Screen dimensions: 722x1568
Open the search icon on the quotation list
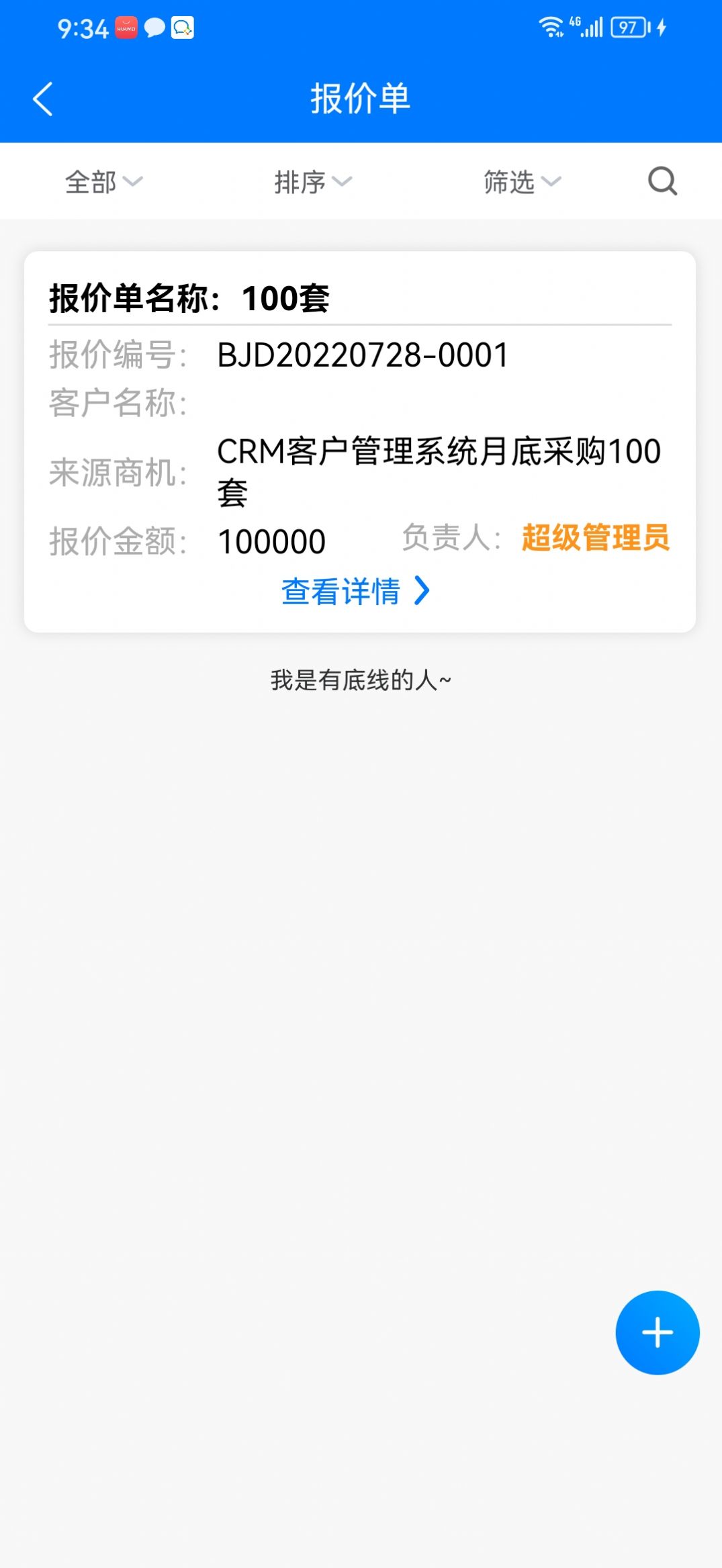point(662,181)
